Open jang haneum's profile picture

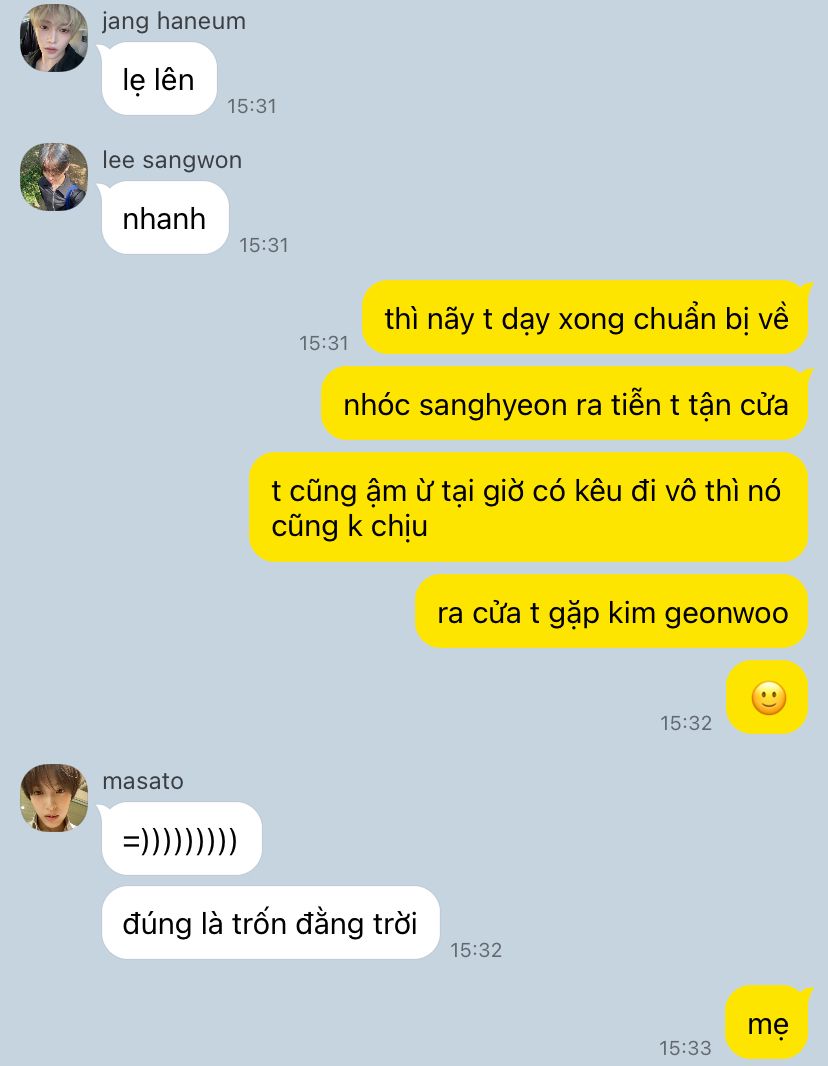pos(53,38)
